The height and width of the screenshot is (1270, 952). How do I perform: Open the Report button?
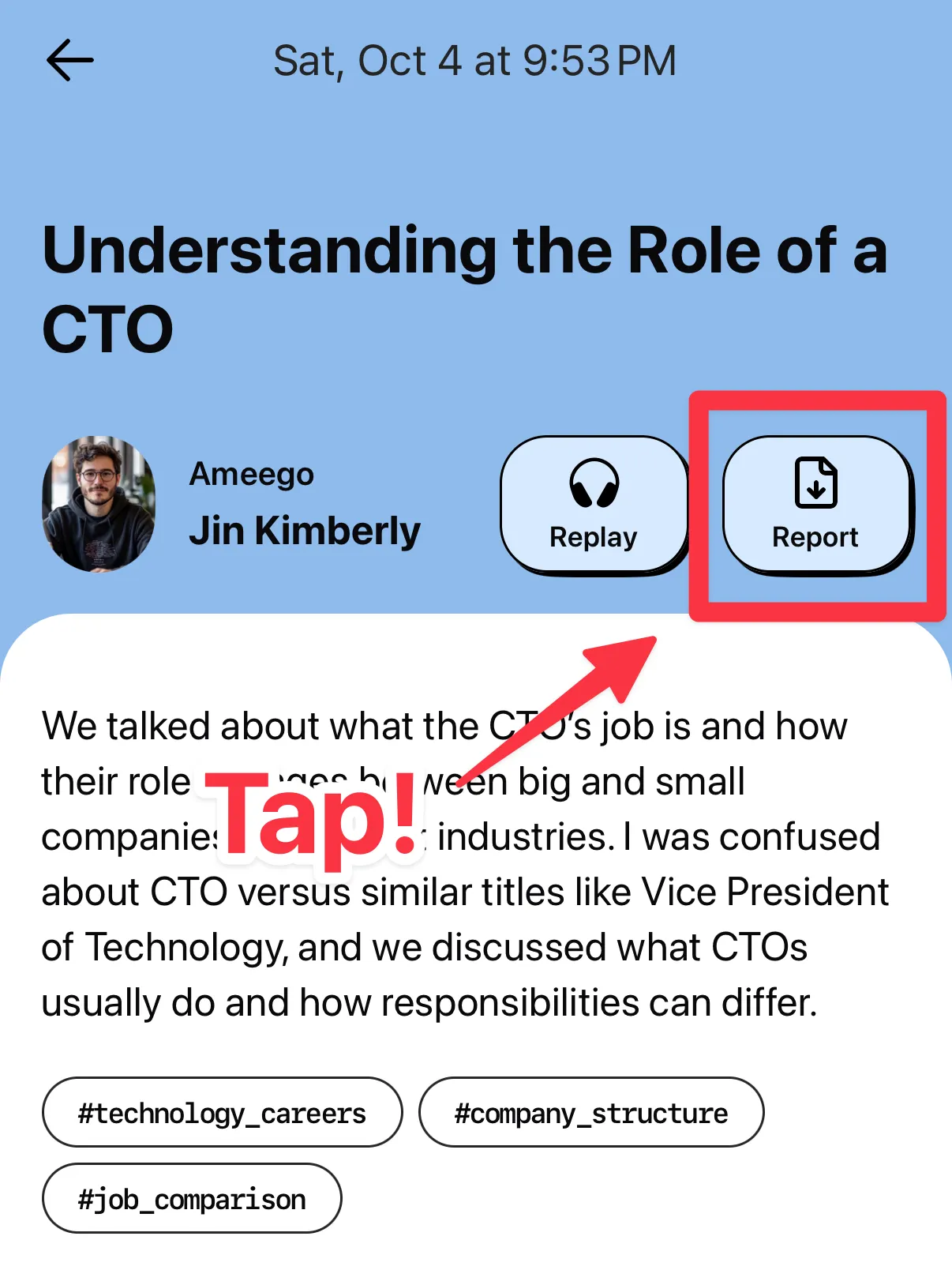816,504
